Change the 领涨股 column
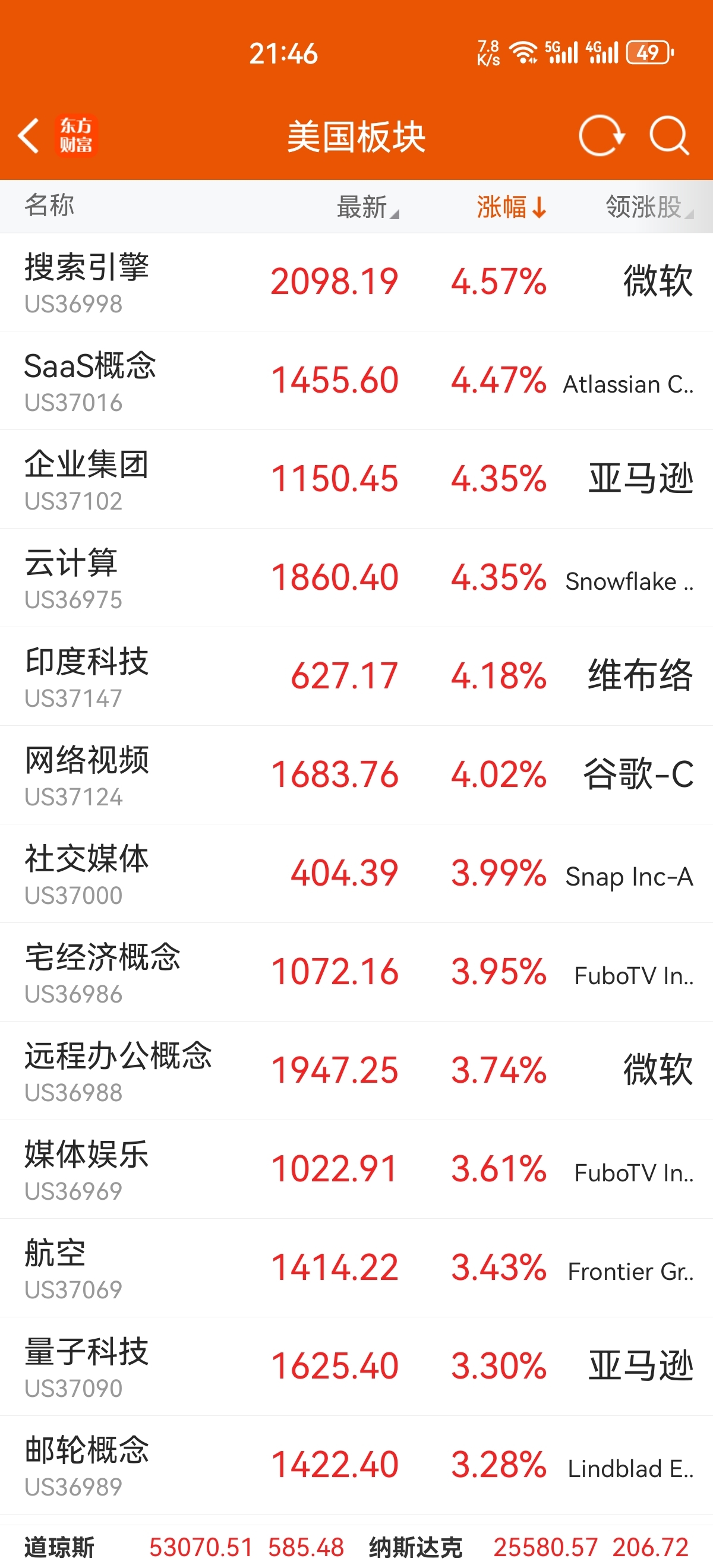 tap(649, 207)
